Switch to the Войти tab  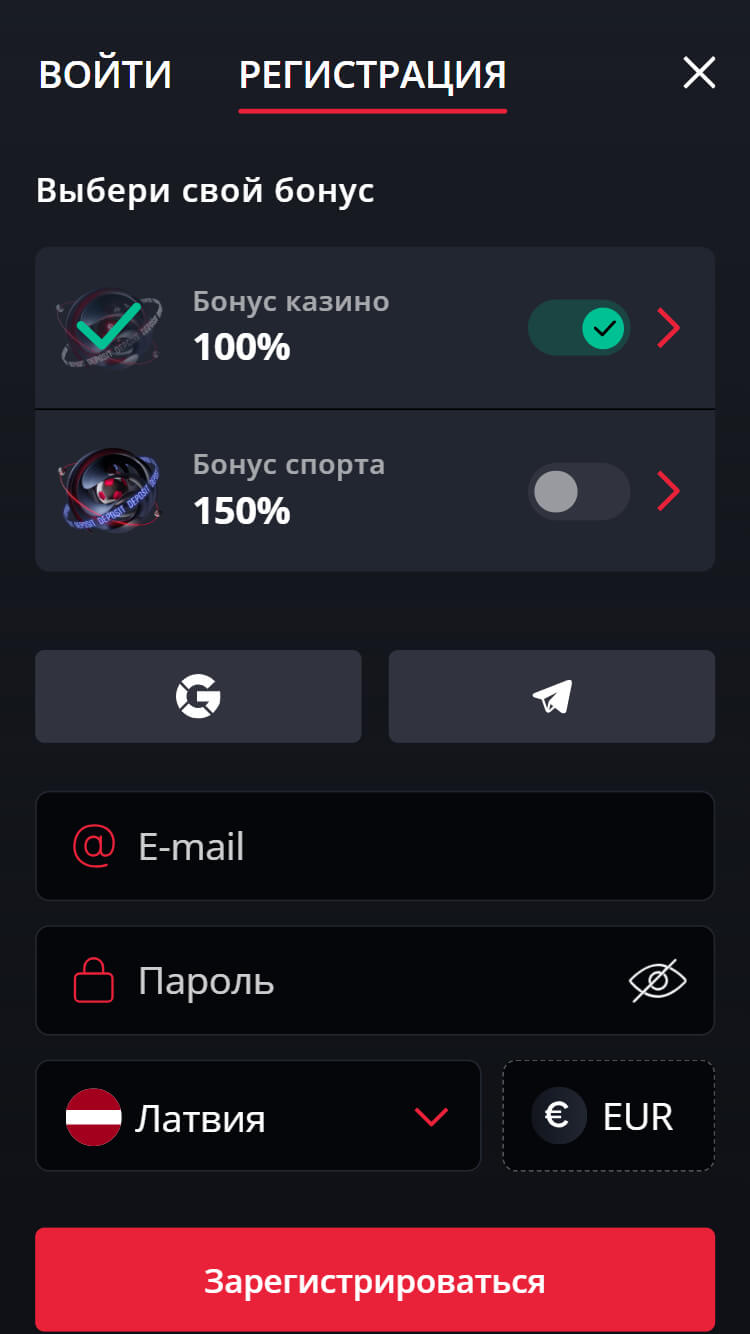[105, 75]
